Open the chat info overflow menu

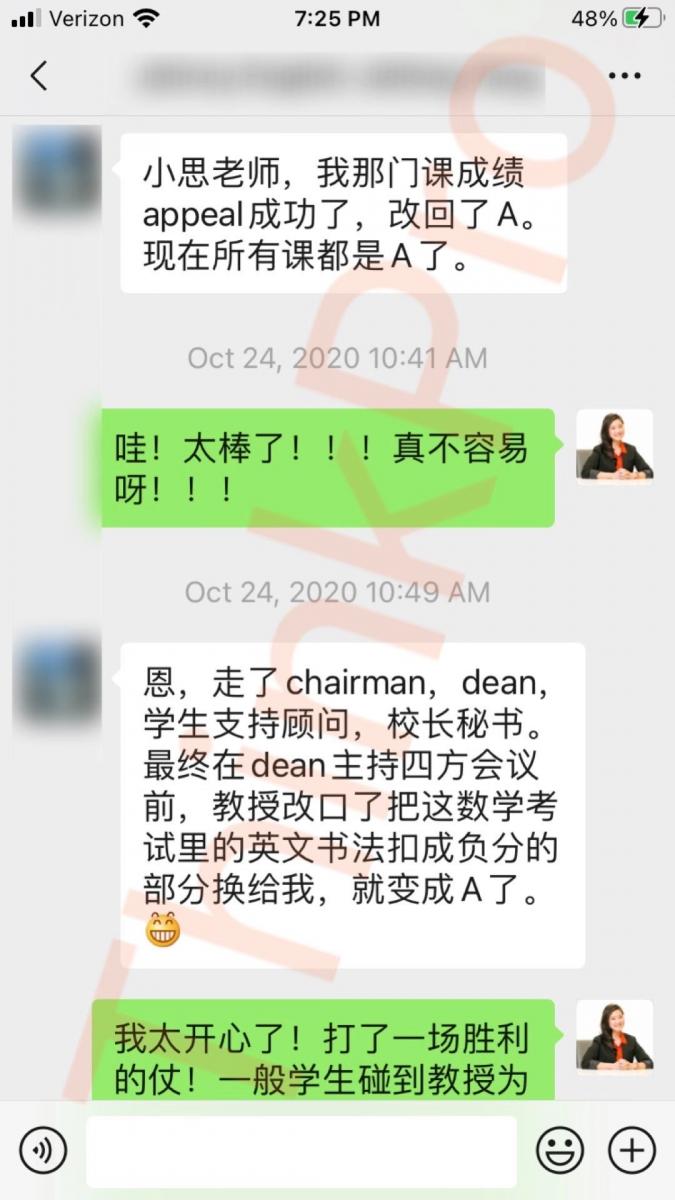coord(625,76)
